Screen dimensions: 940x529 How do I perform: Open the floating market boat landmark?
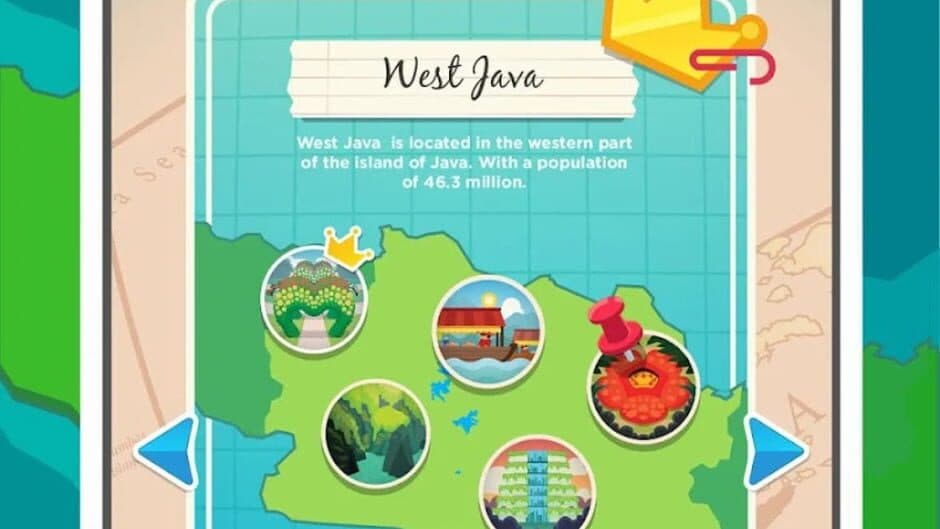point(487,332)
